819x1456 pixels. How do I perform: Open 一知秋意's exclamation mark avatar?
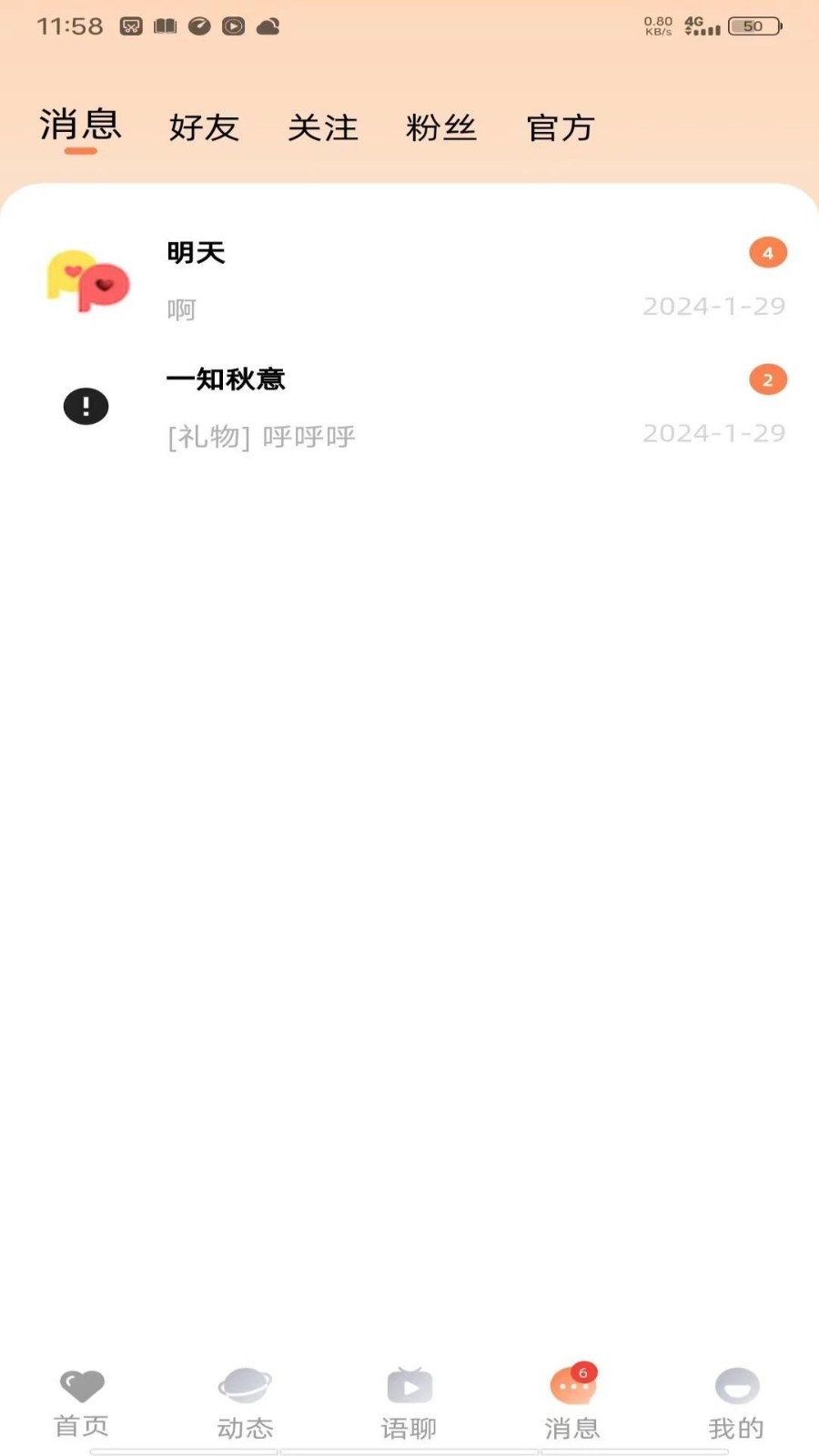click(86, 406)
